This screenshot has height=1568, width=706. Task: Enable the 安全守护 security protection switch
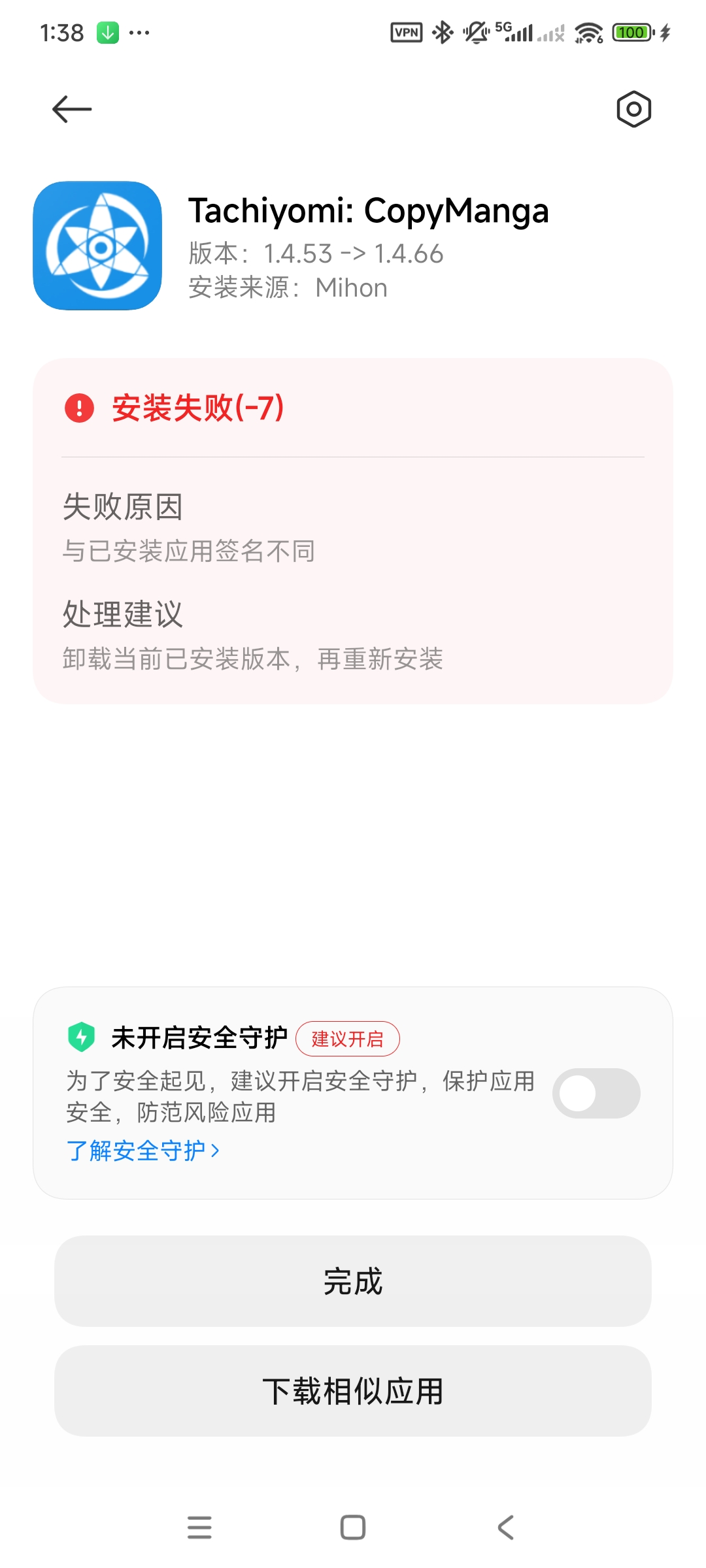point(596,1093)
